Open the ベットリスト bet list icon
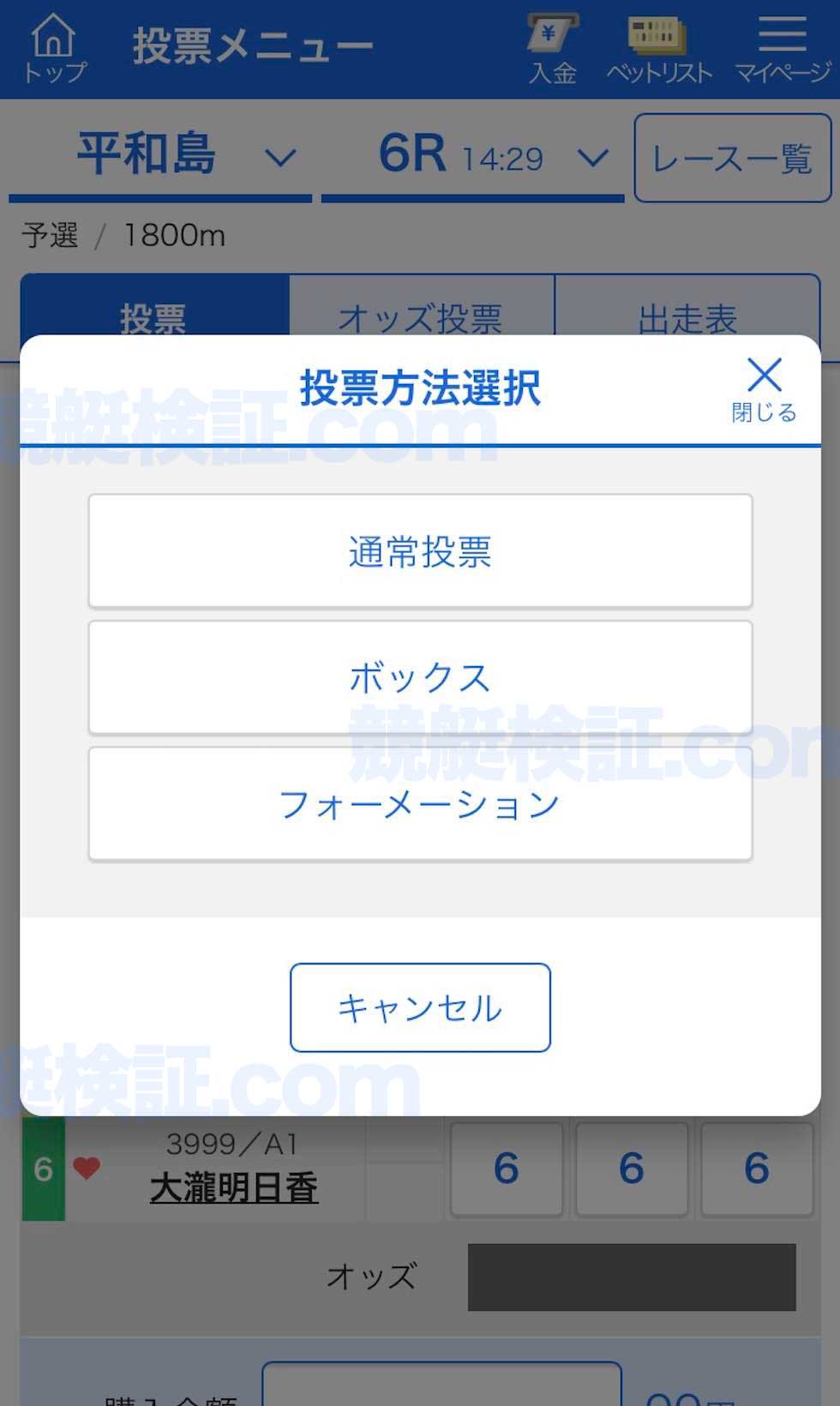 (x=660, y=43)
